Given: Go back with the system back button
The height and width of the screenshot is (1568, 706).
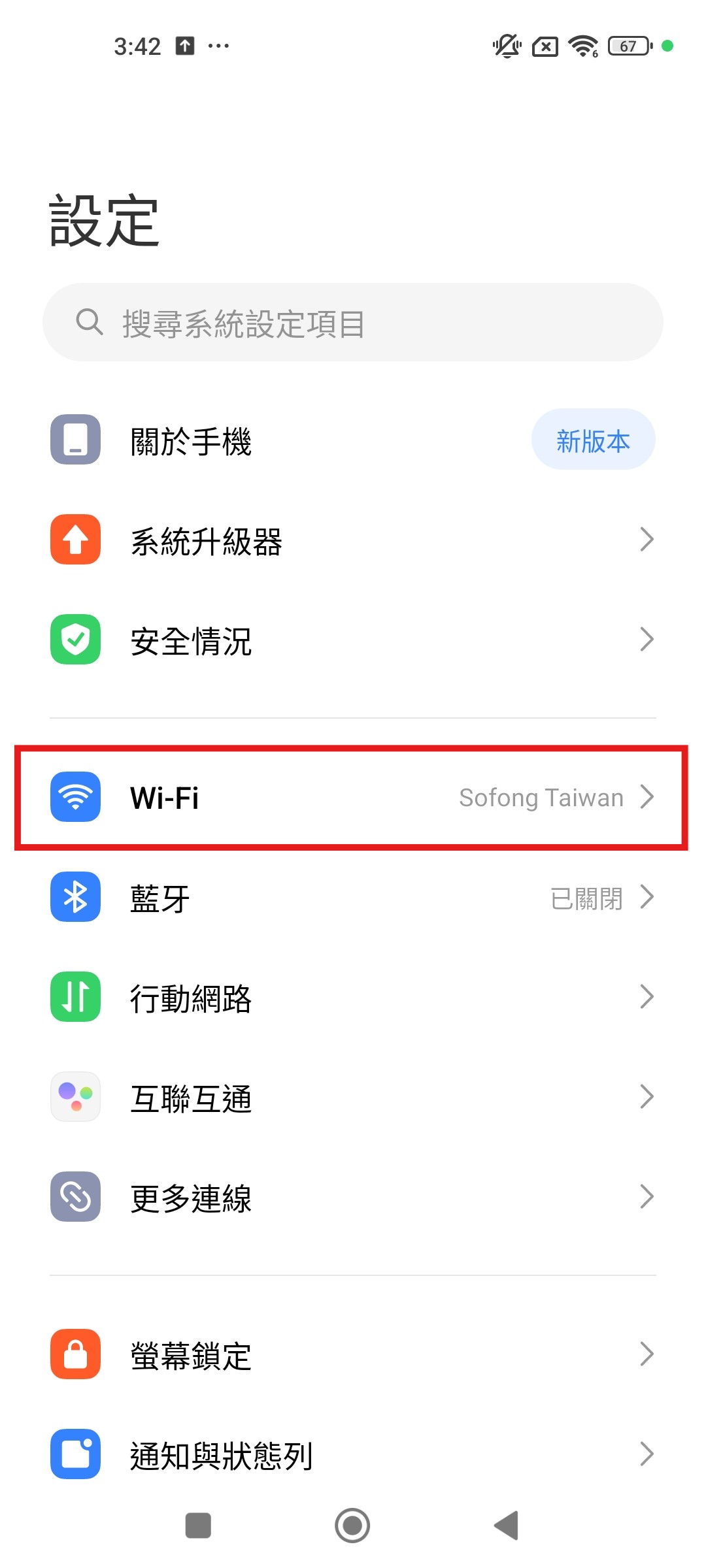Looking at the screenshot, I should point(507,1526).
